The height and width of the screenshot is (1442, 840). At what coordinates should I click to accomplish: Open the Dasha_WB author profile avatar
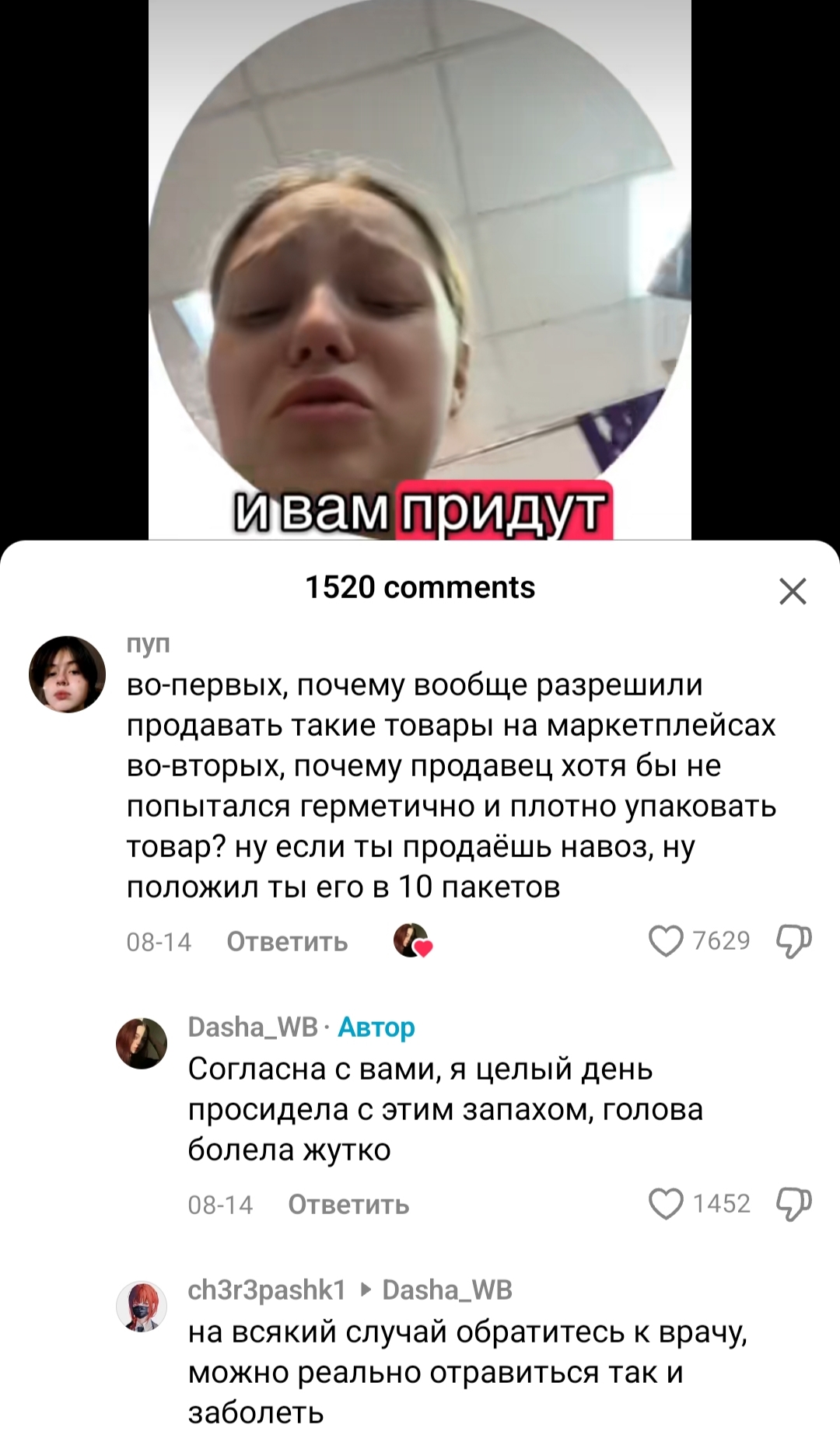tap(142, 1043)
